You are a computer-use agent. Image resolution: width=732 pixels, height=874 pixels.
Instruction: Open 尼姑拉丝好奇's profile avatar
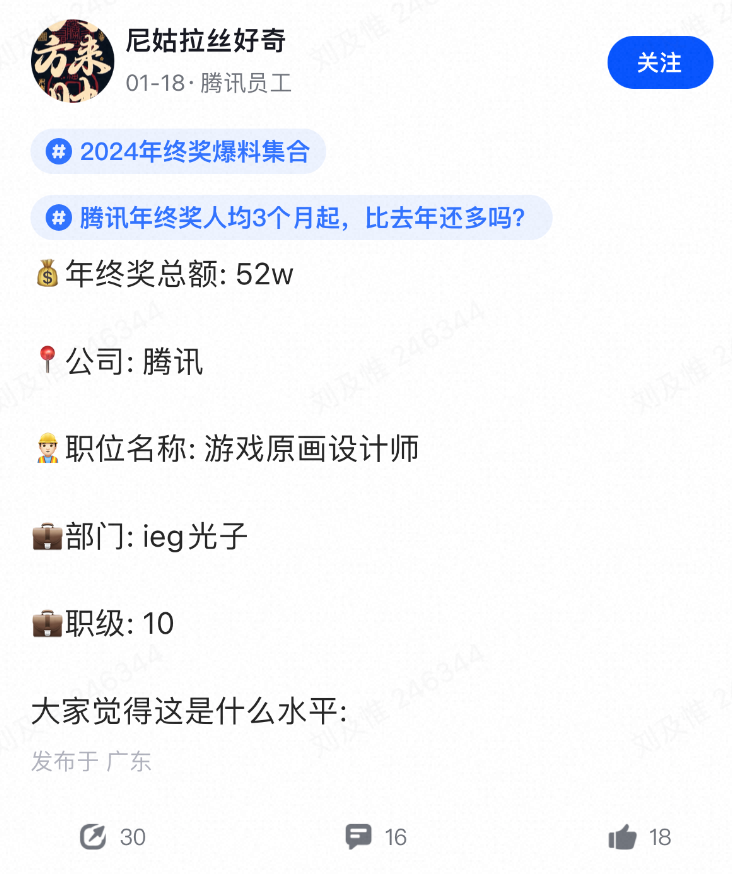click(73, 63)
